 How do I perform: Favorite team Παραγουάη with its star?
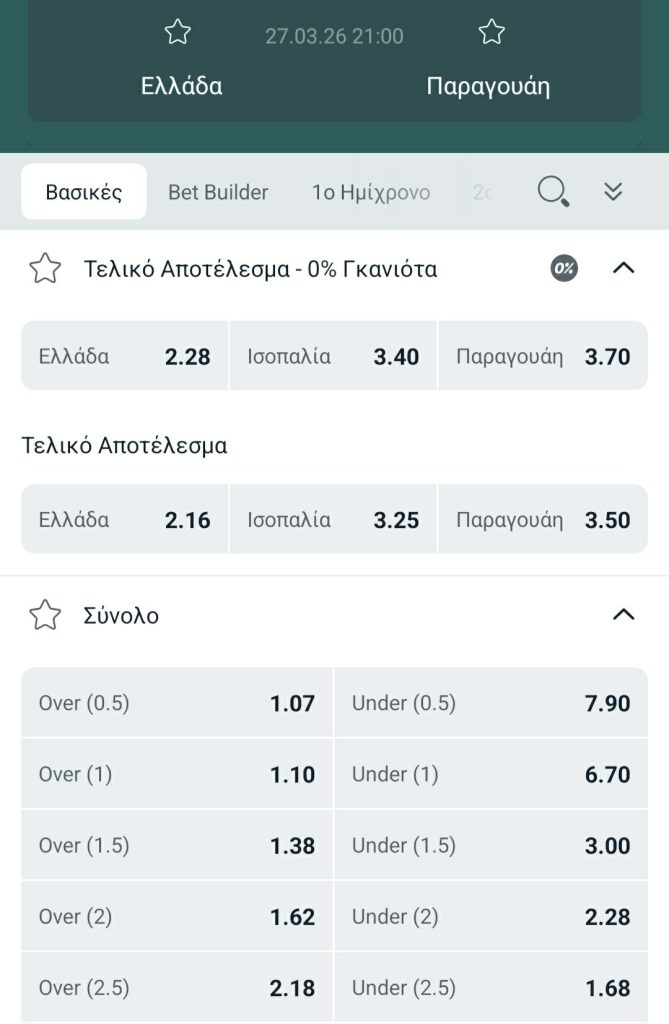[x=491, y=33]
